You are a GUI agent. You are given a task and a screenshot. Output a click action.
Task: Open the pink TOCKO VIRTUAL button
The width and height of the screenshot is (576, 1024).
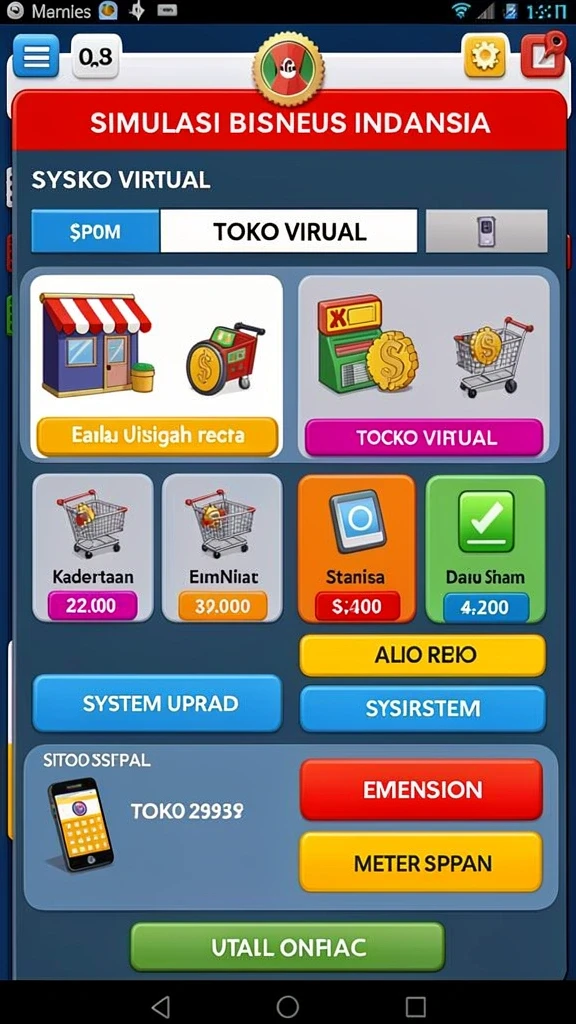[x=424, y=437]
